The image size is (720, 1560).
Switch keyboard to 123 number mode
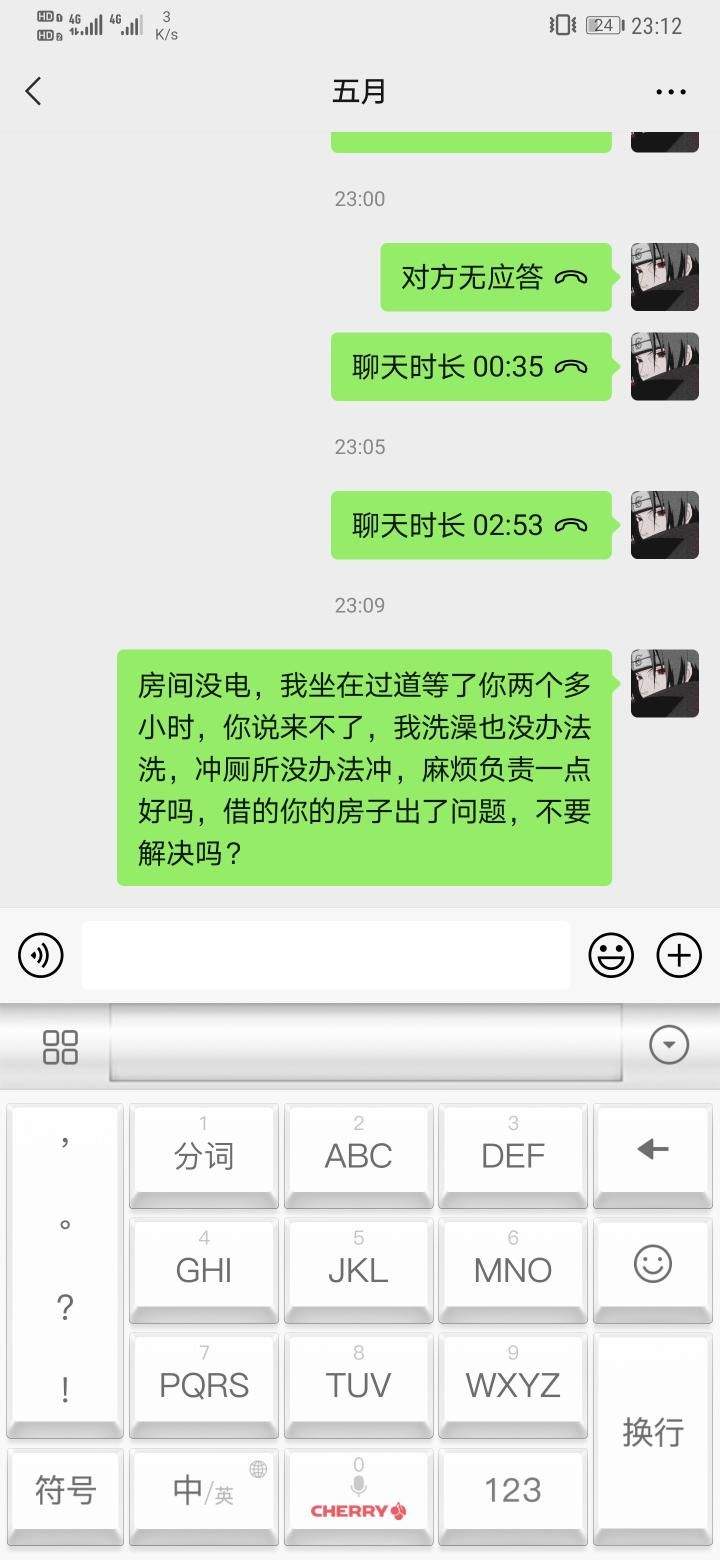point(513,1490)
